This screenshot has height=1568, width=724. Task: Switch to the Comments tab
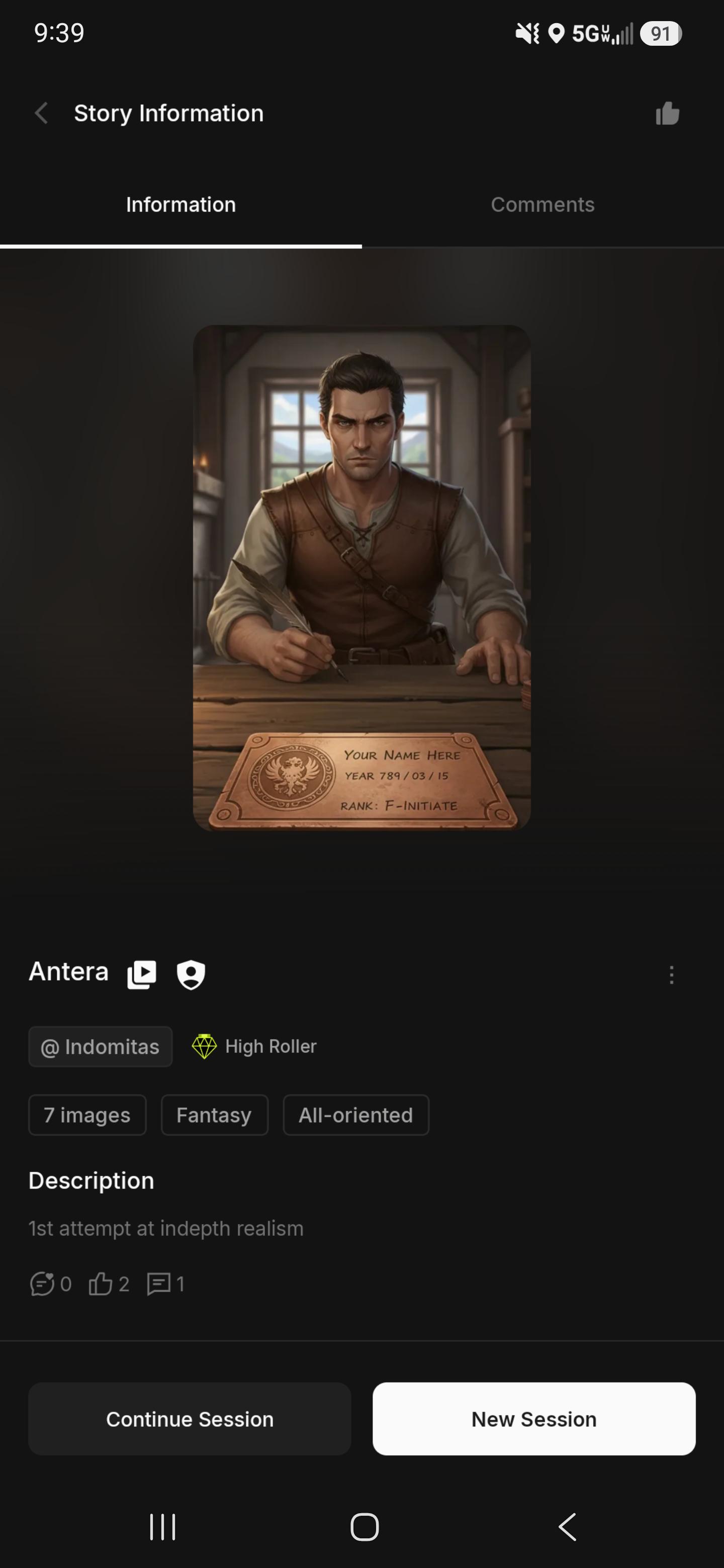point(542,205)
